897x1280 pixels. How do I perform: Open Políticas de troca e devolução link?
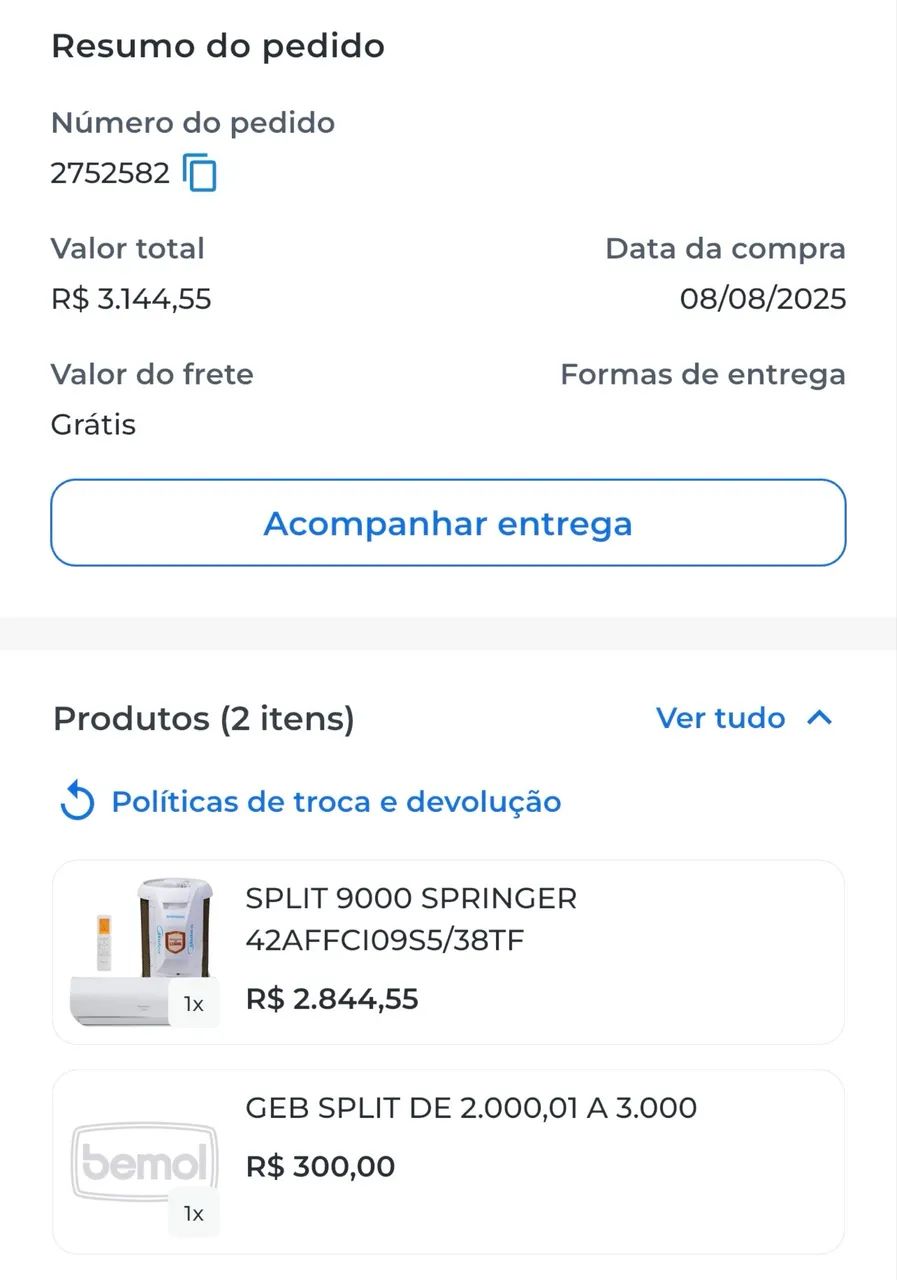(x=335, y=802)
